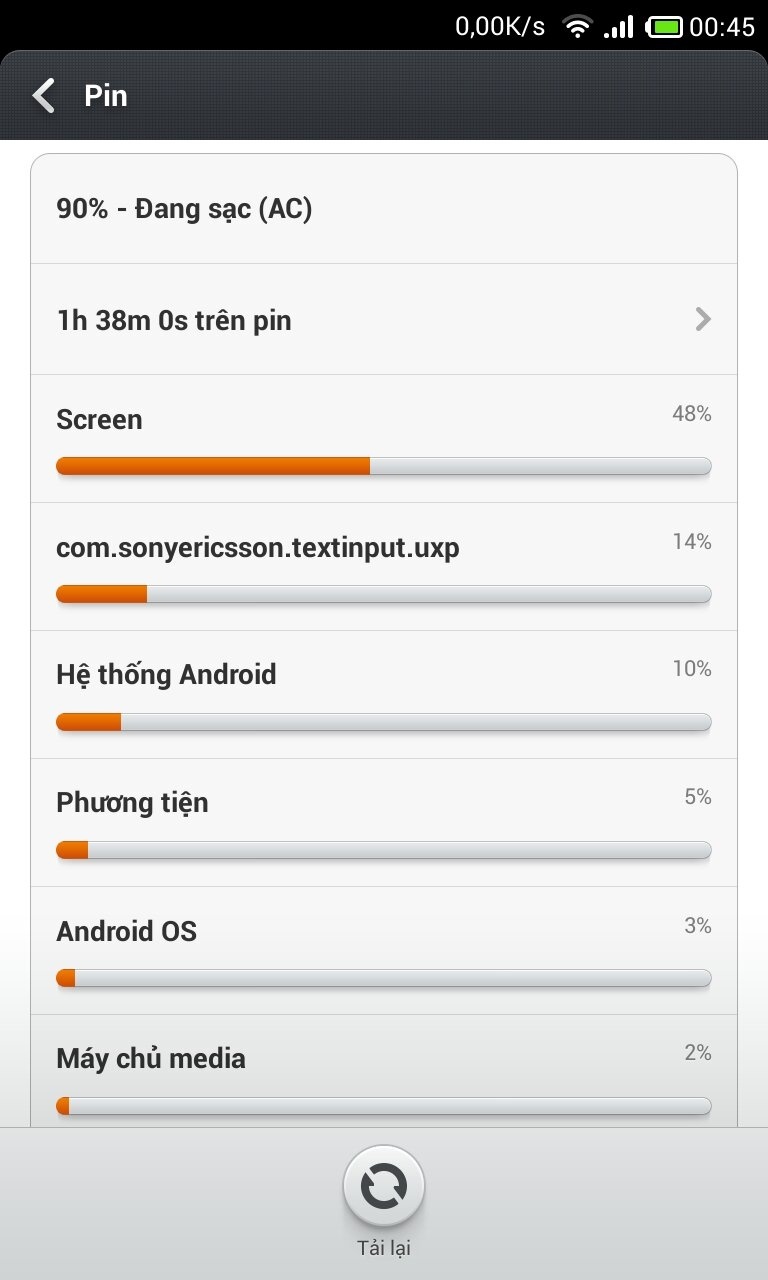Open Phương tiện battery usage entry
This screenshot has height=1280, width=768.
(384, 823)
